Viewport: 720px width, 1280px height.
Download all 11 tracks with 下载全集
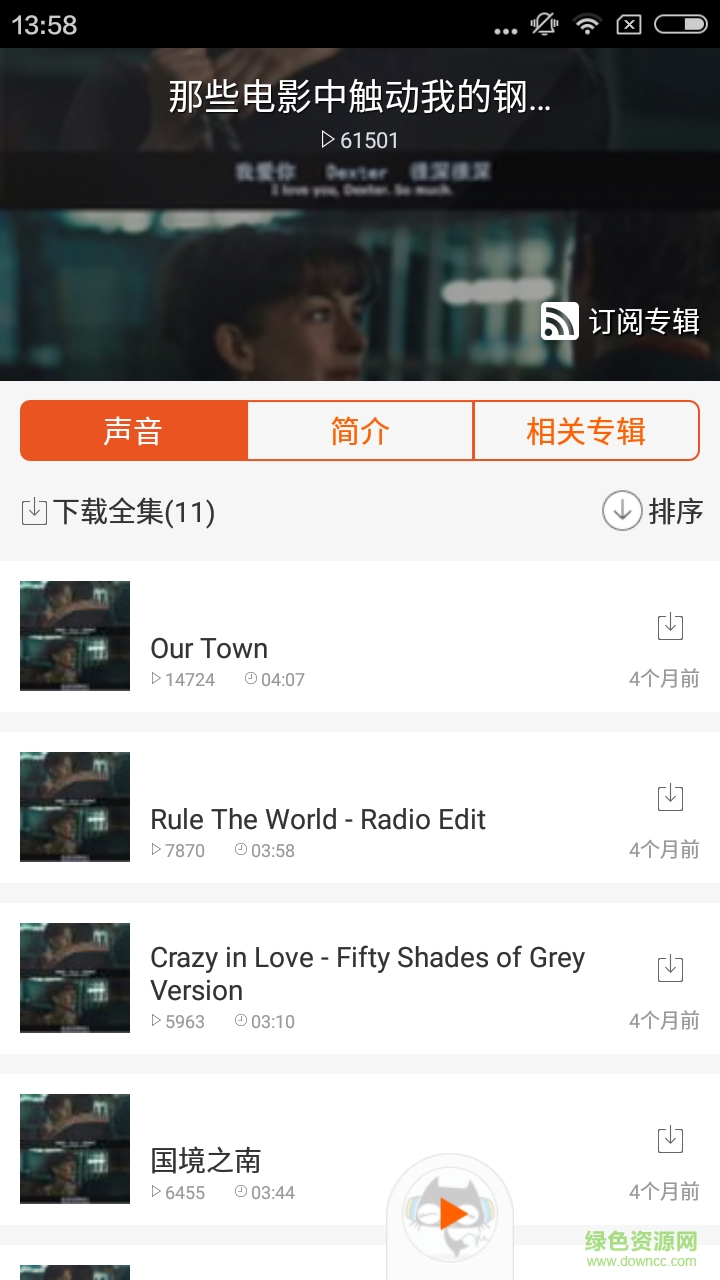118,512
